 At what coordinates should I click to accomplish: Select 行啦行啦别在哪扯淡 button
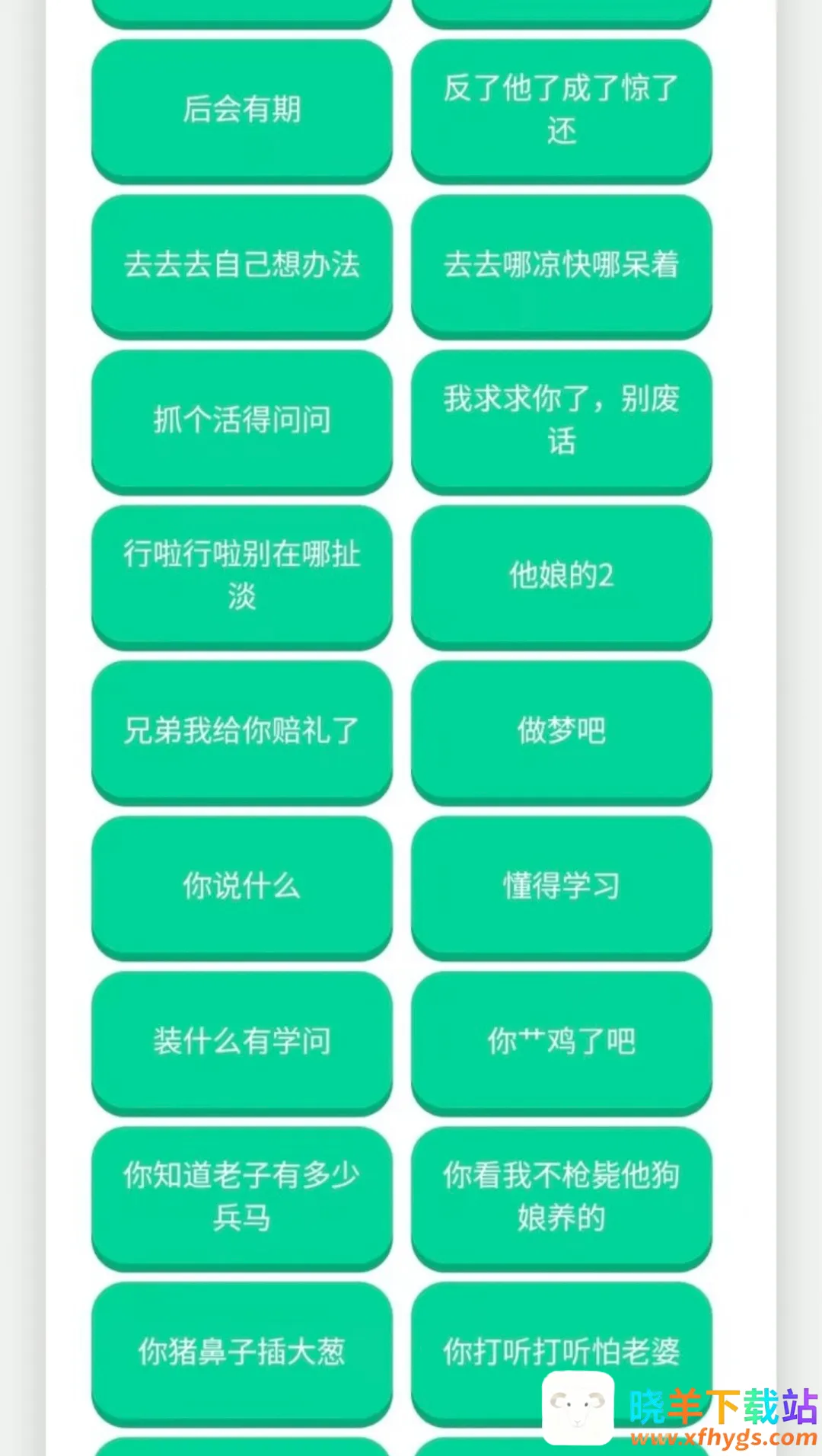[x=241, y=575]
